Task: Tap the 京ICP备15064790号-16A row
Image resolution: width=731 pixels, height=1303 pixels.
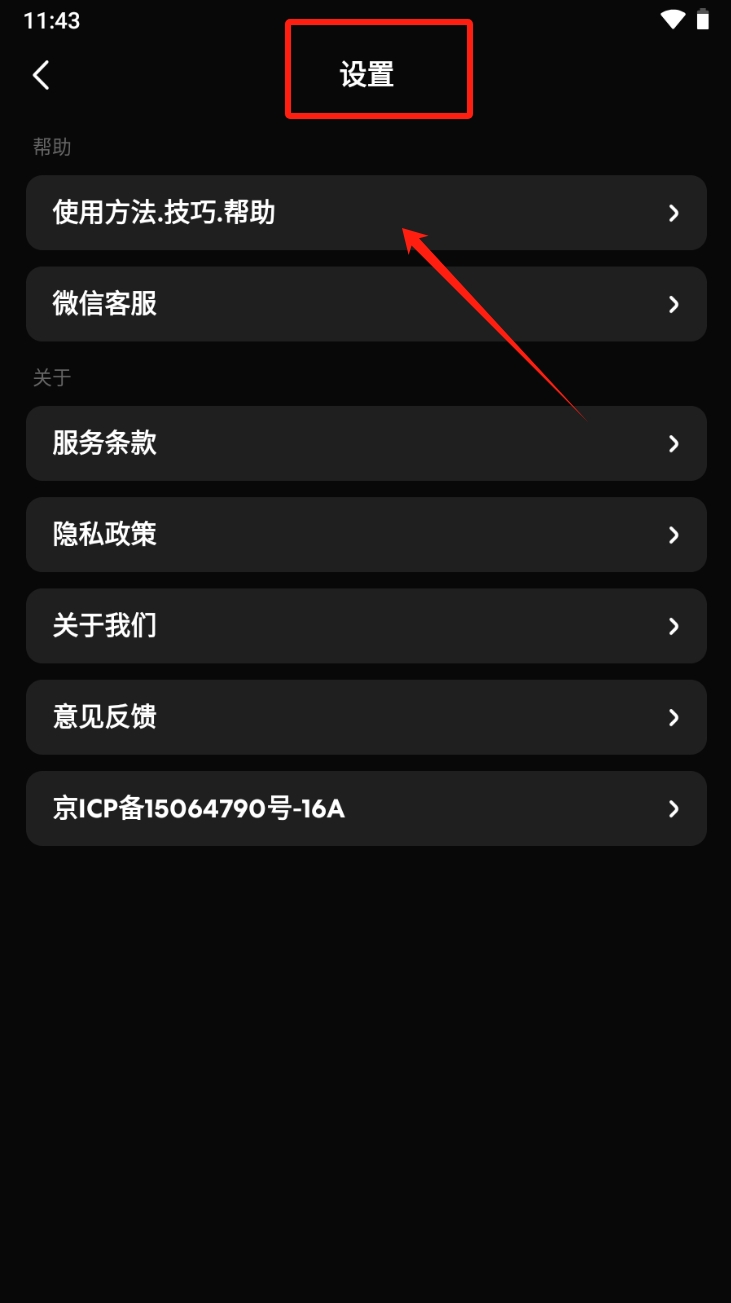Action: tap(365, 808)
